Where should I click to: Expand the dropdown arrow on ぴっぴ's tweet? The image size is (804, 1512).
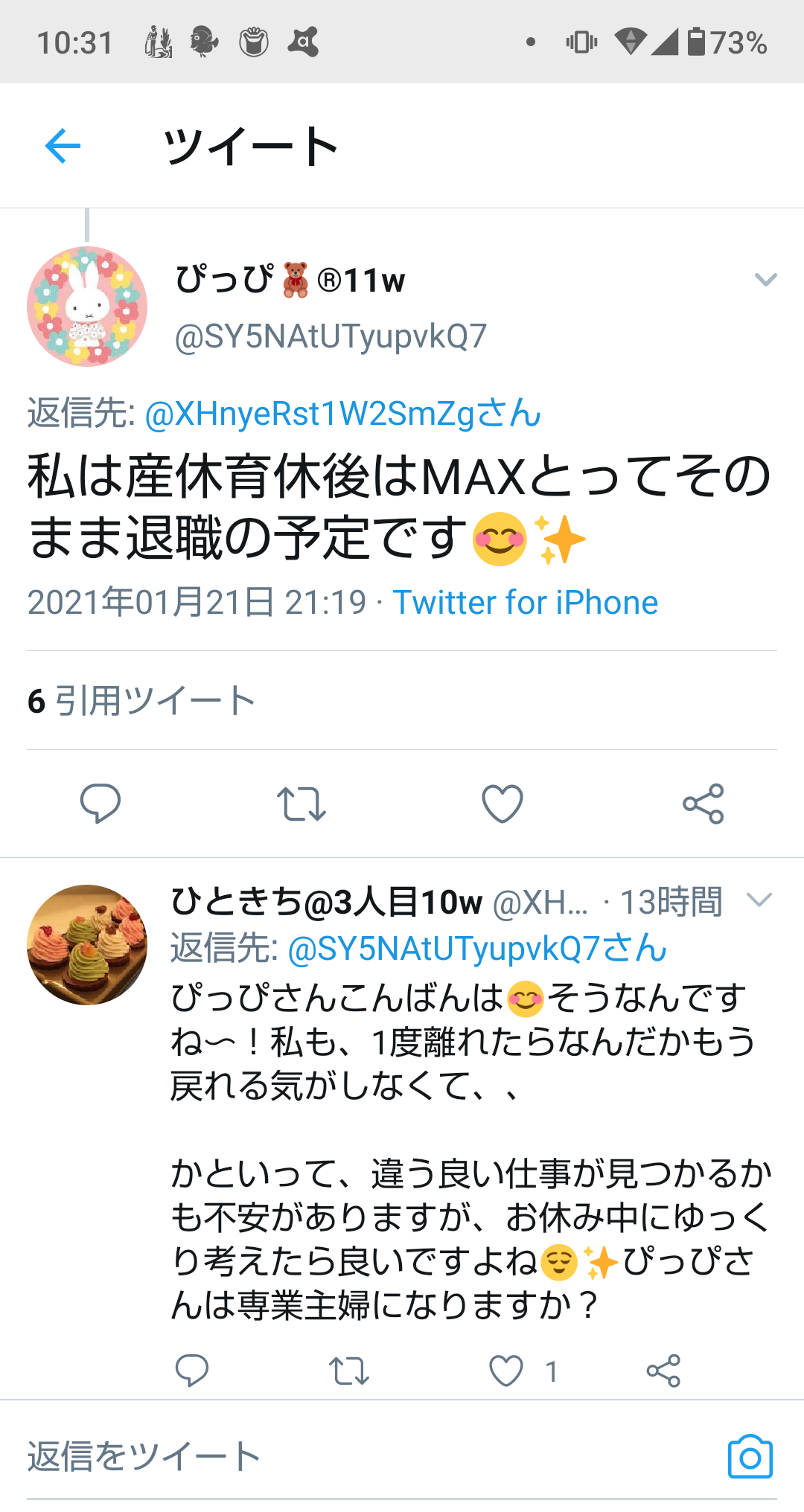point(765,280)
